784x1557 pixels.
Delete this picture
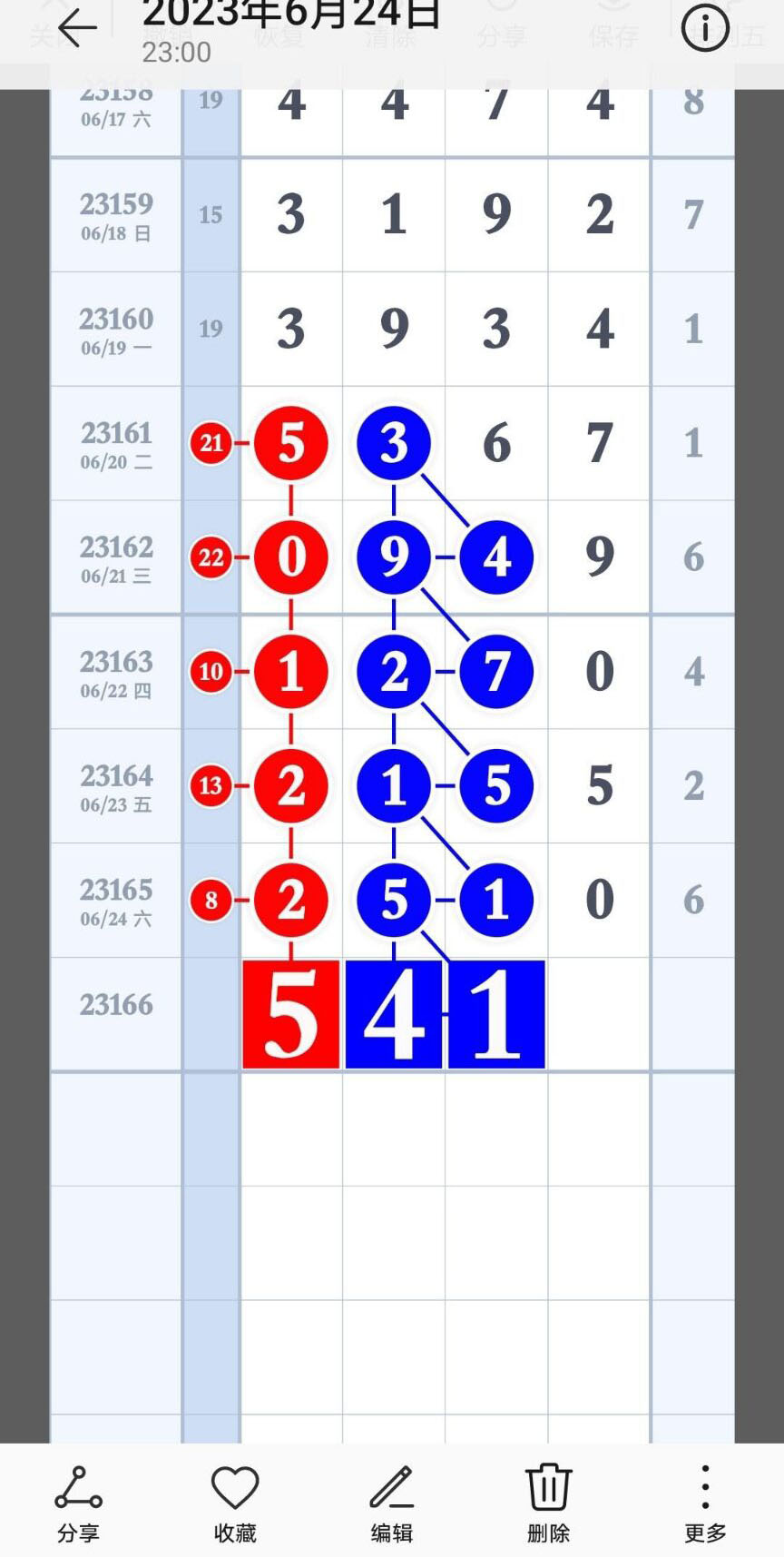coord(549,1504)
